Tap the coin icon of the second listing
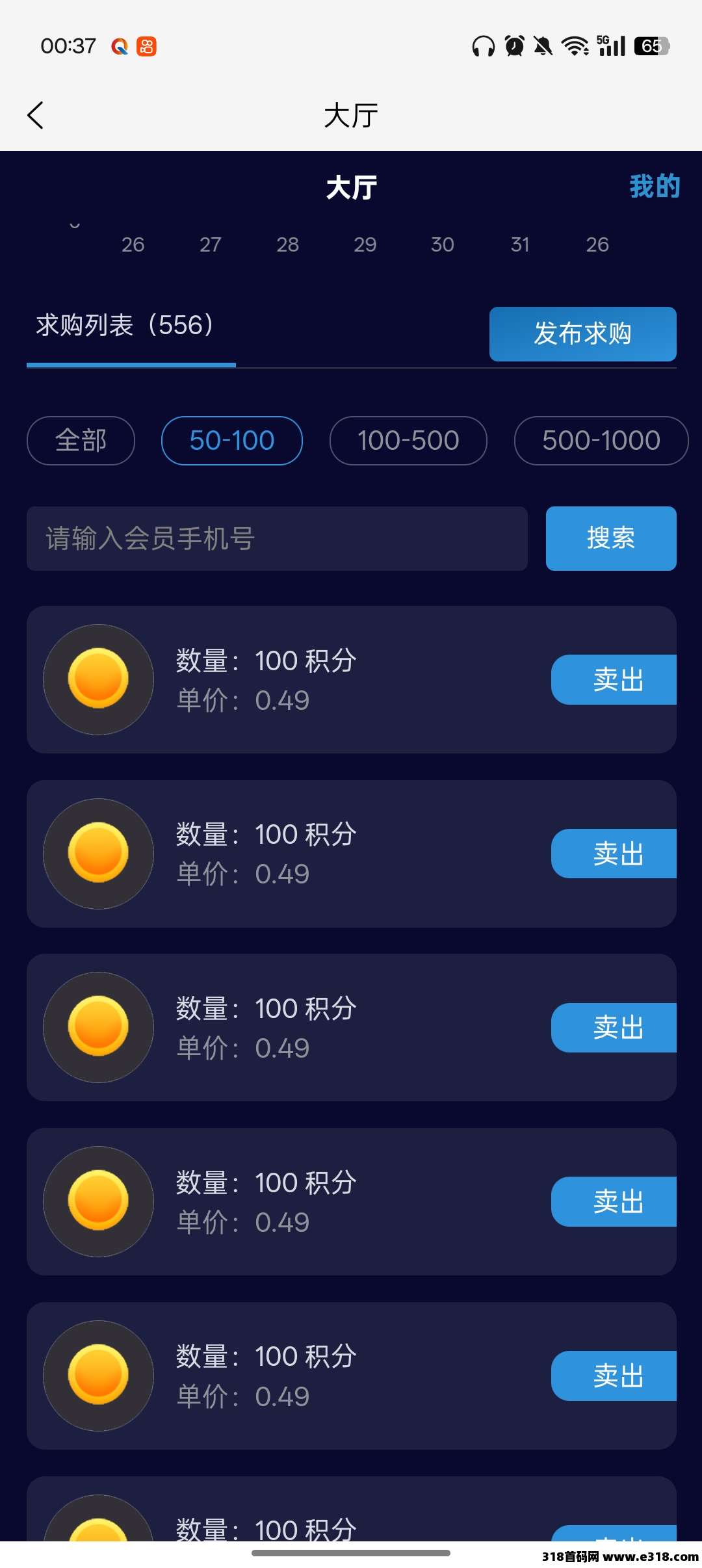Screen dimensions: 702x1568 pyautogui.click(x=97, y=854)
